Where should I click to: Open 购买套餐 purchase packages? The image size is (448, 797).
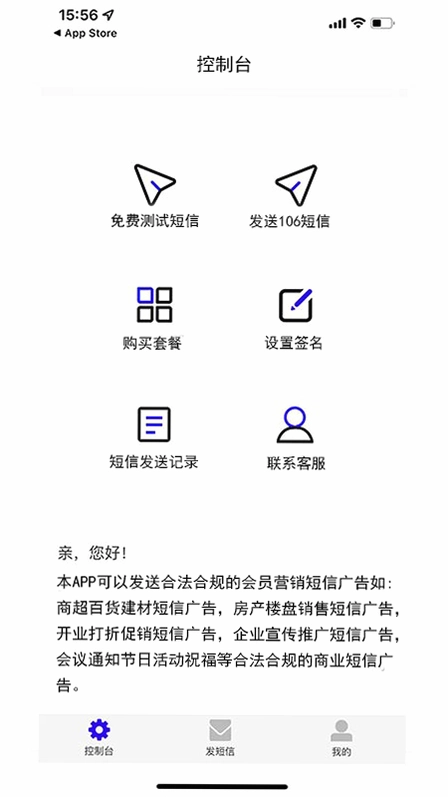click(x=153, y=318)
